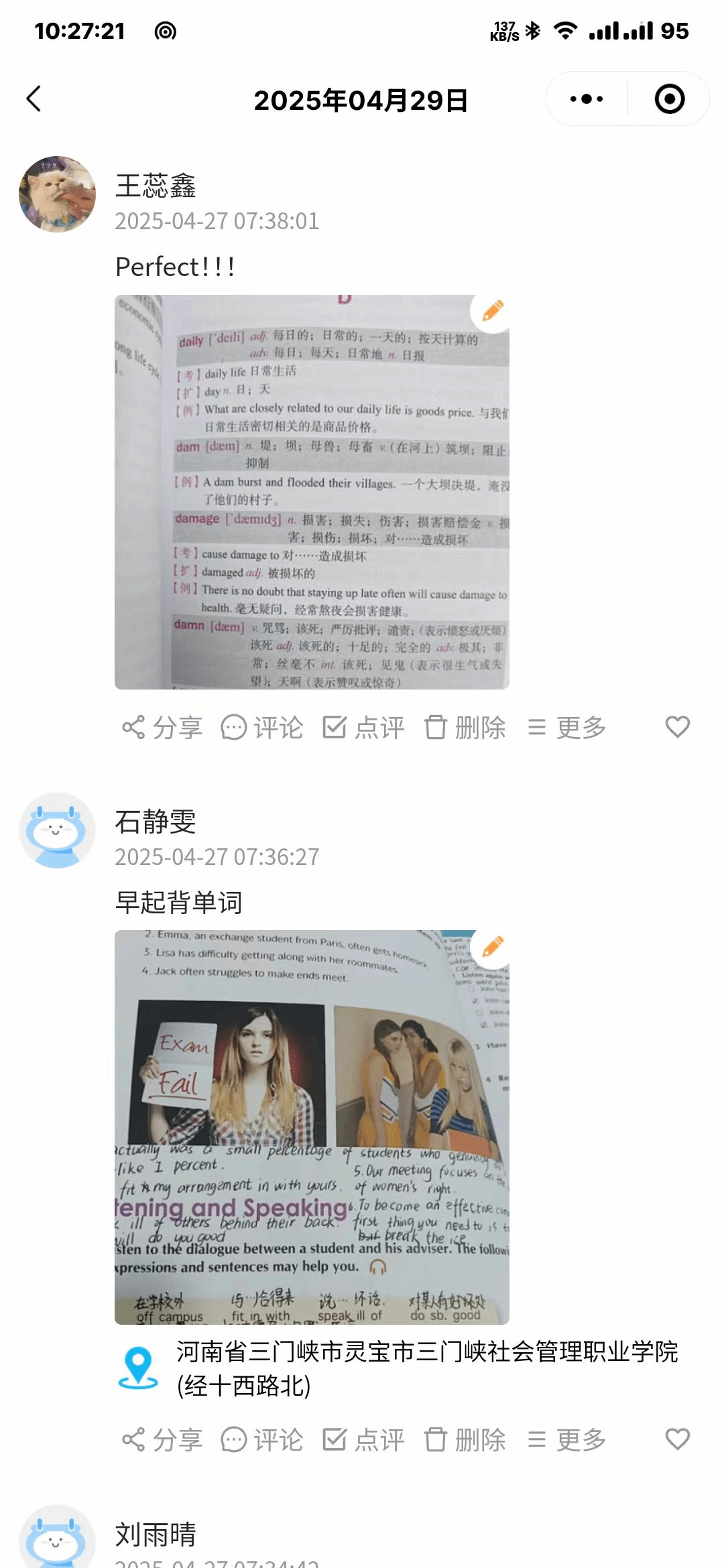The height and width of the screenshot is (1568, 724).
Task: Like 石静雯's post with the heart
Action: pos(677,1439)
